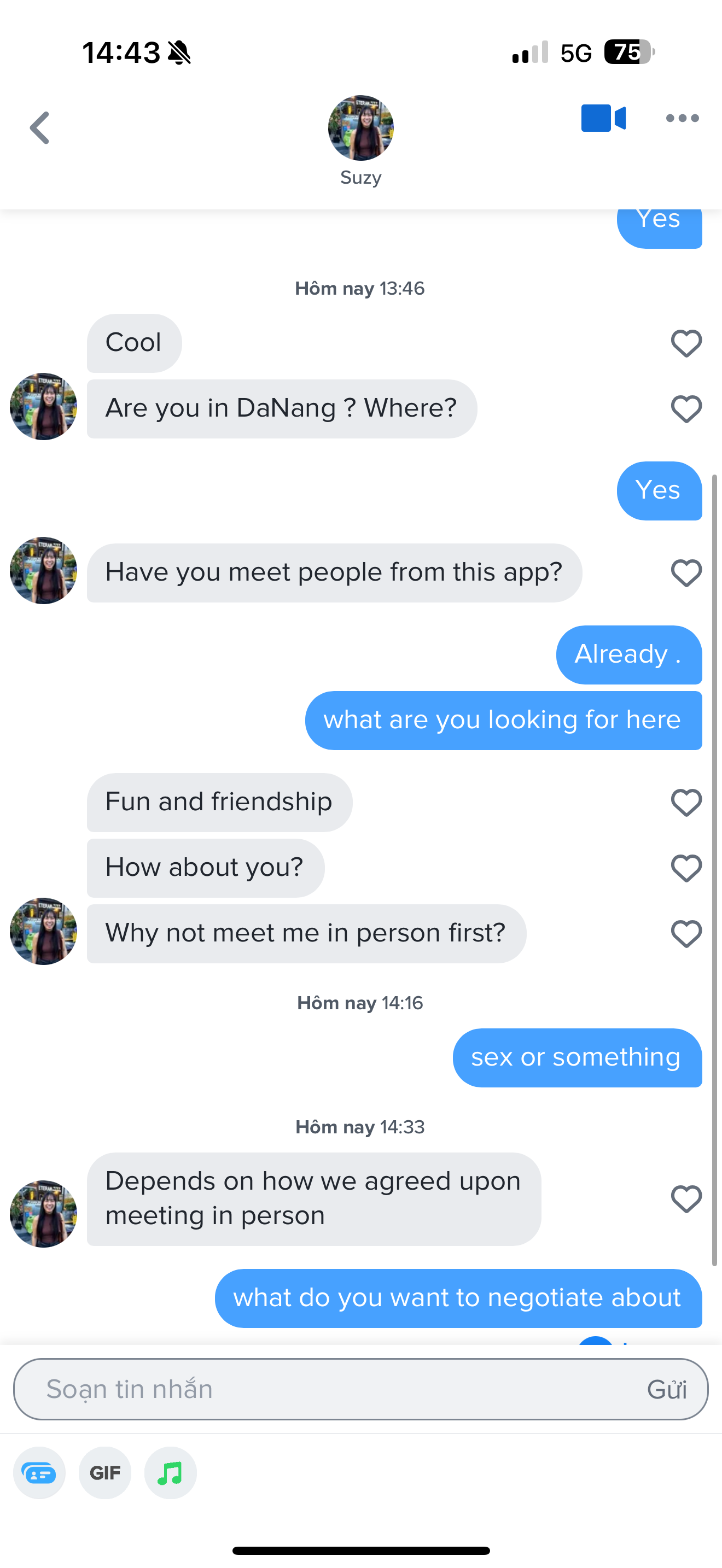Image resolution: width=722 pixels, height=1568 pixels.
Task: Heart the "Have you meet people" message
Action: pyautogui.click(x=686, y=573)
